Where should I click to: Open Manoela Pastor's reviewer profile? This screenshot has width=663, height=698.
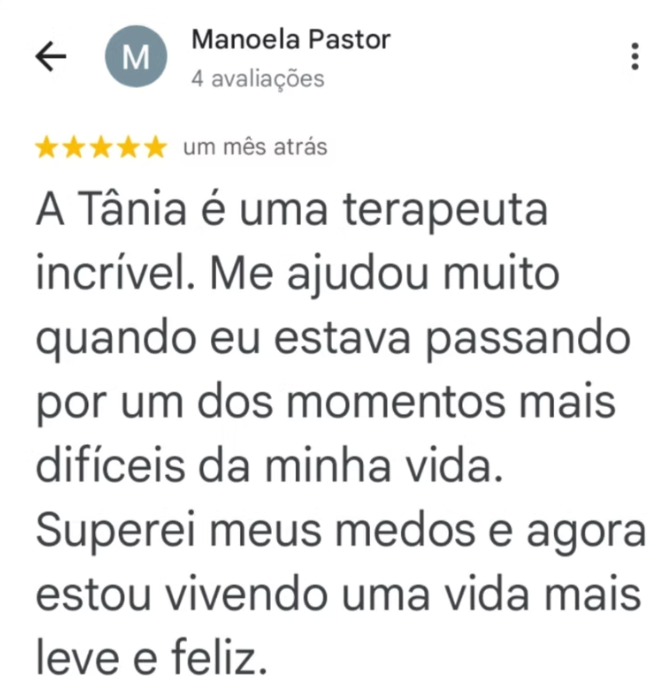pyautogui.click(x=290, y=41)
